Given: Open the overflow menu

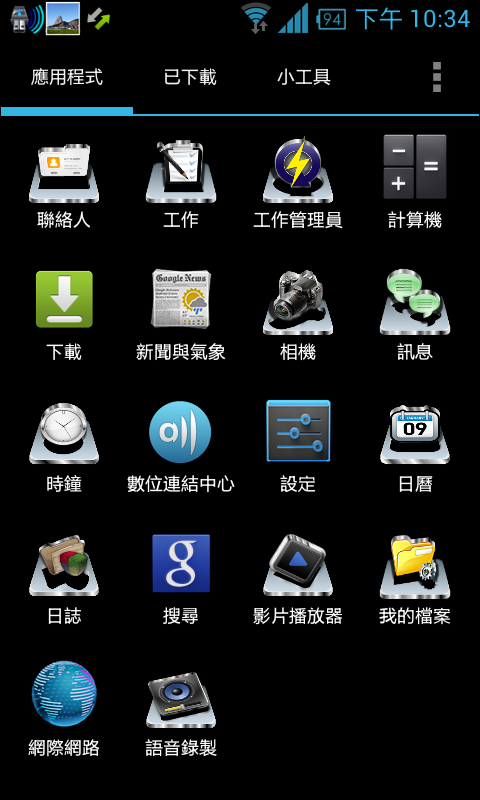Looking at the screenshot, I should pos(437,78).
